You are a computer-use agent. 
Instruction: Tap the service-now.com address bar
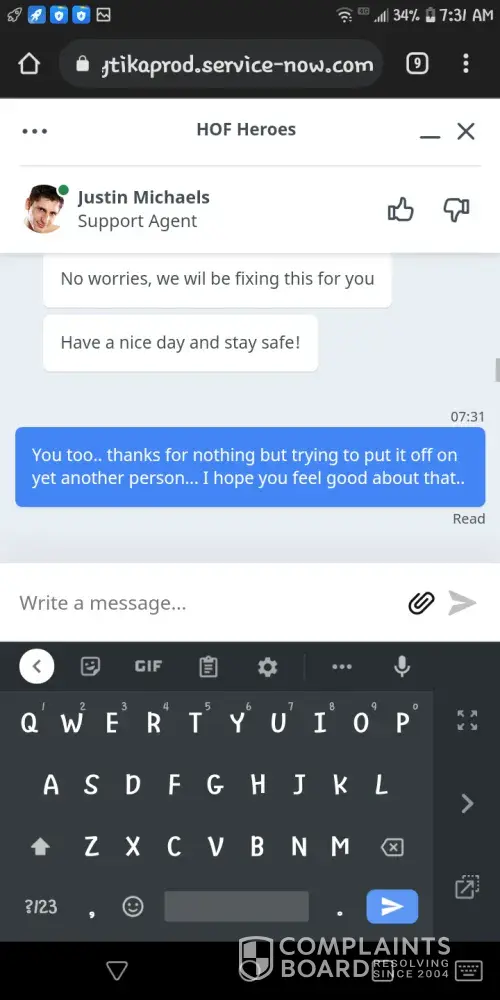point(221,64)
